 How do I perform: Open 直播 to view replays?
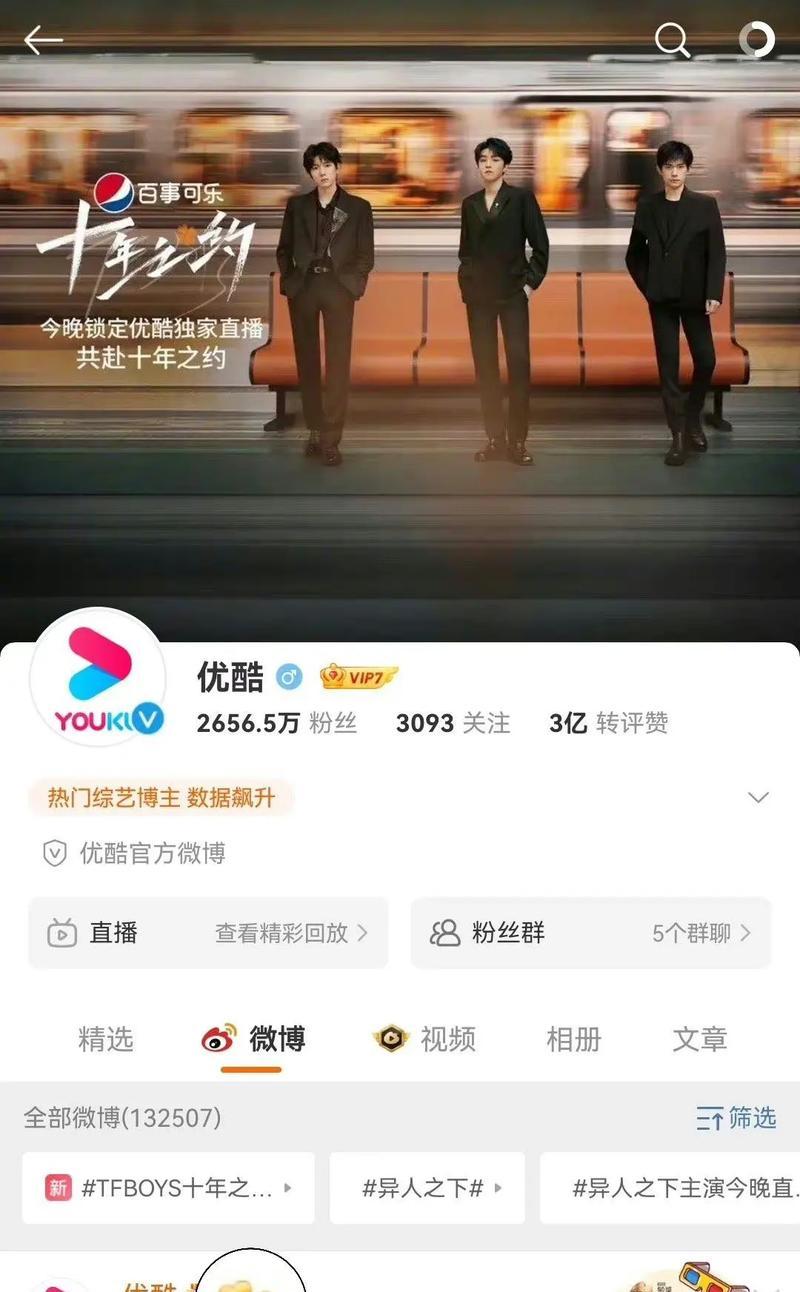[208, 933]
